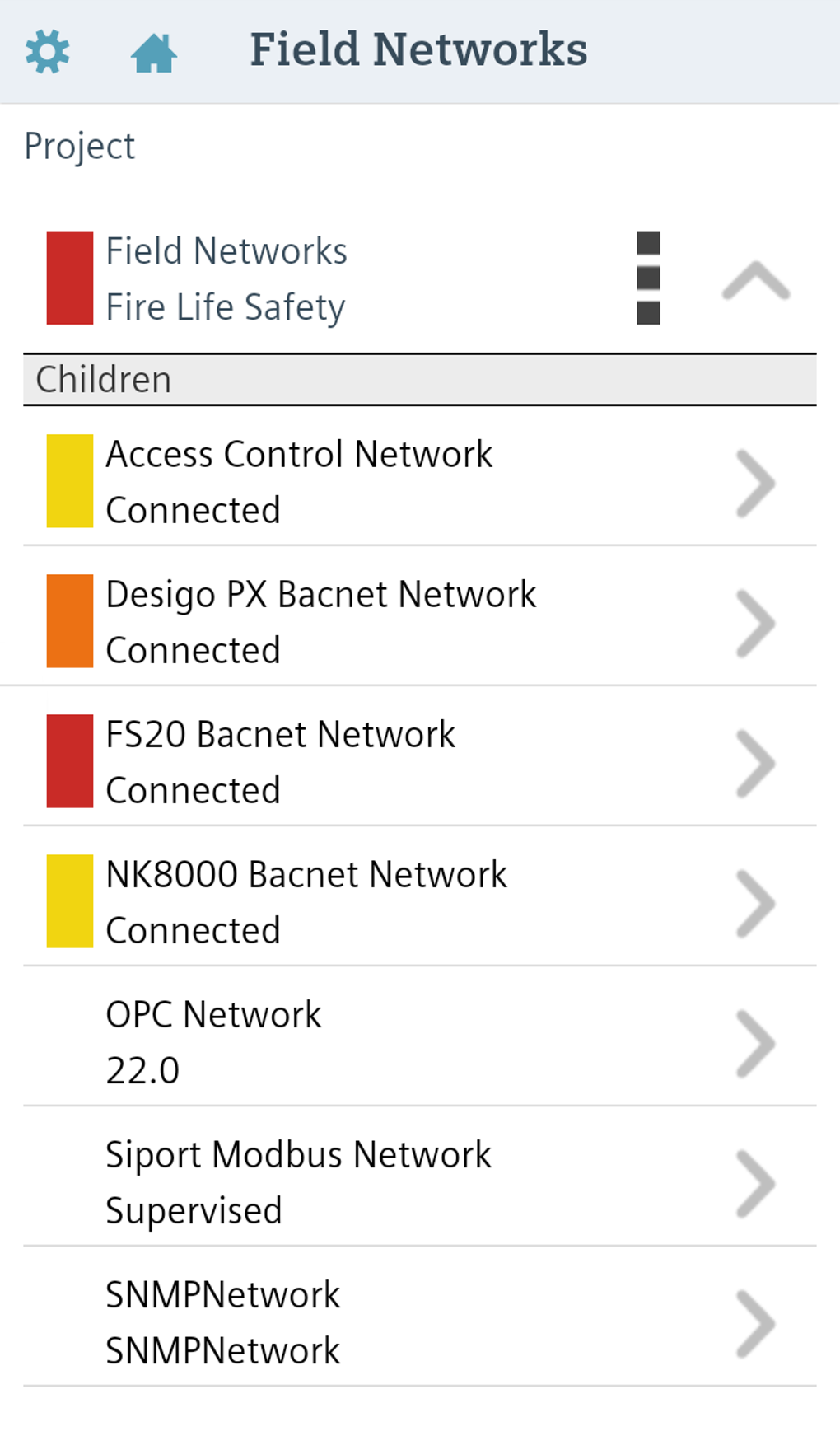Expand the Siport Modbus Network entry

click(757, 1182)
